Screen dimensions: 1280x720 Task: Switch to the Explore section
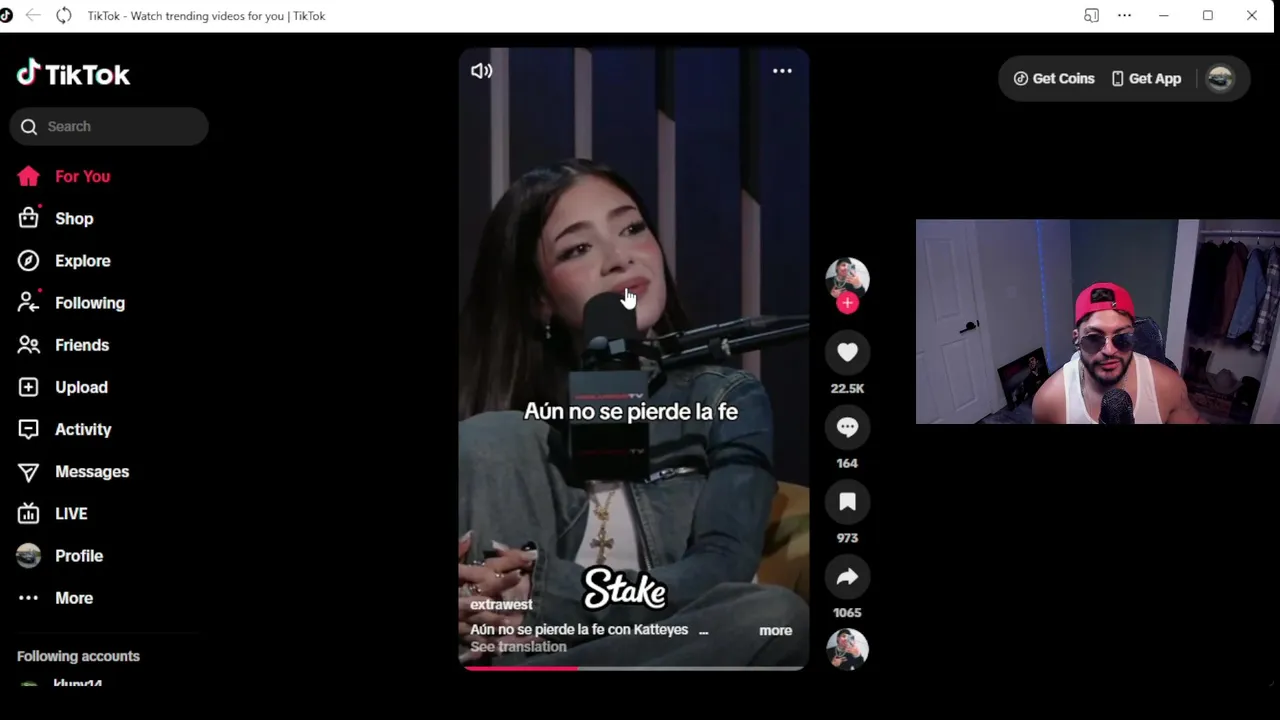pos(82,261)
